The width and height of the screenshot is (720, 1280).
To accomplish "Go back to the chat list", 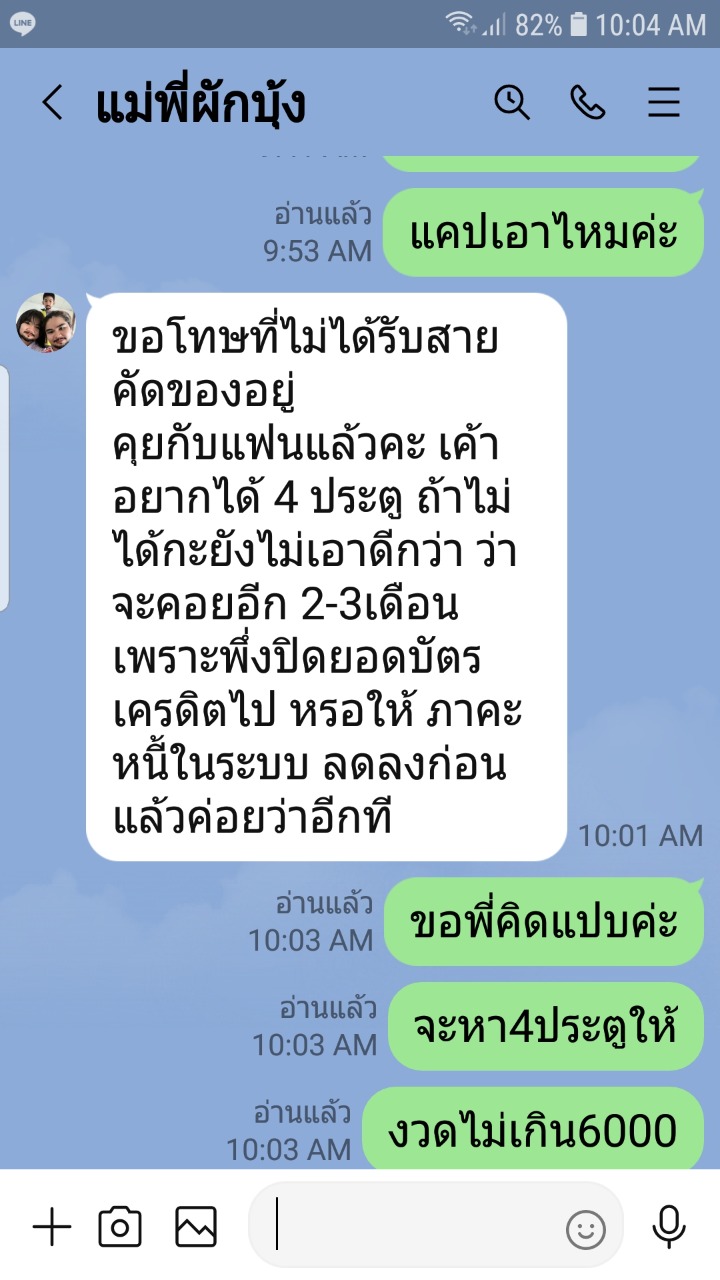I will 52,103.
